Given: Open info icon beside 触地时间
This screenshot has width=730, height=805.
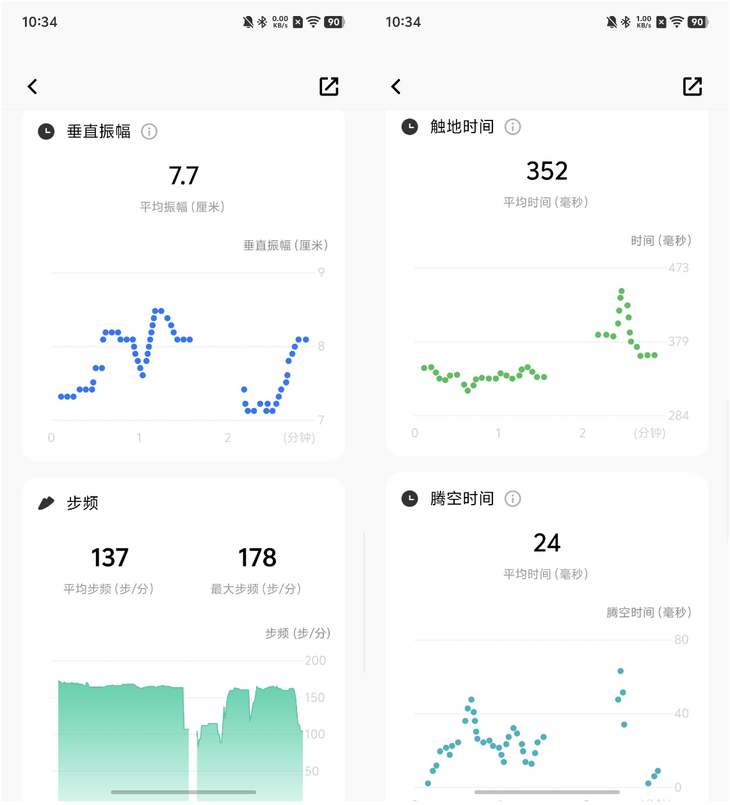Looking at the screenshot, I should [513, 127].
